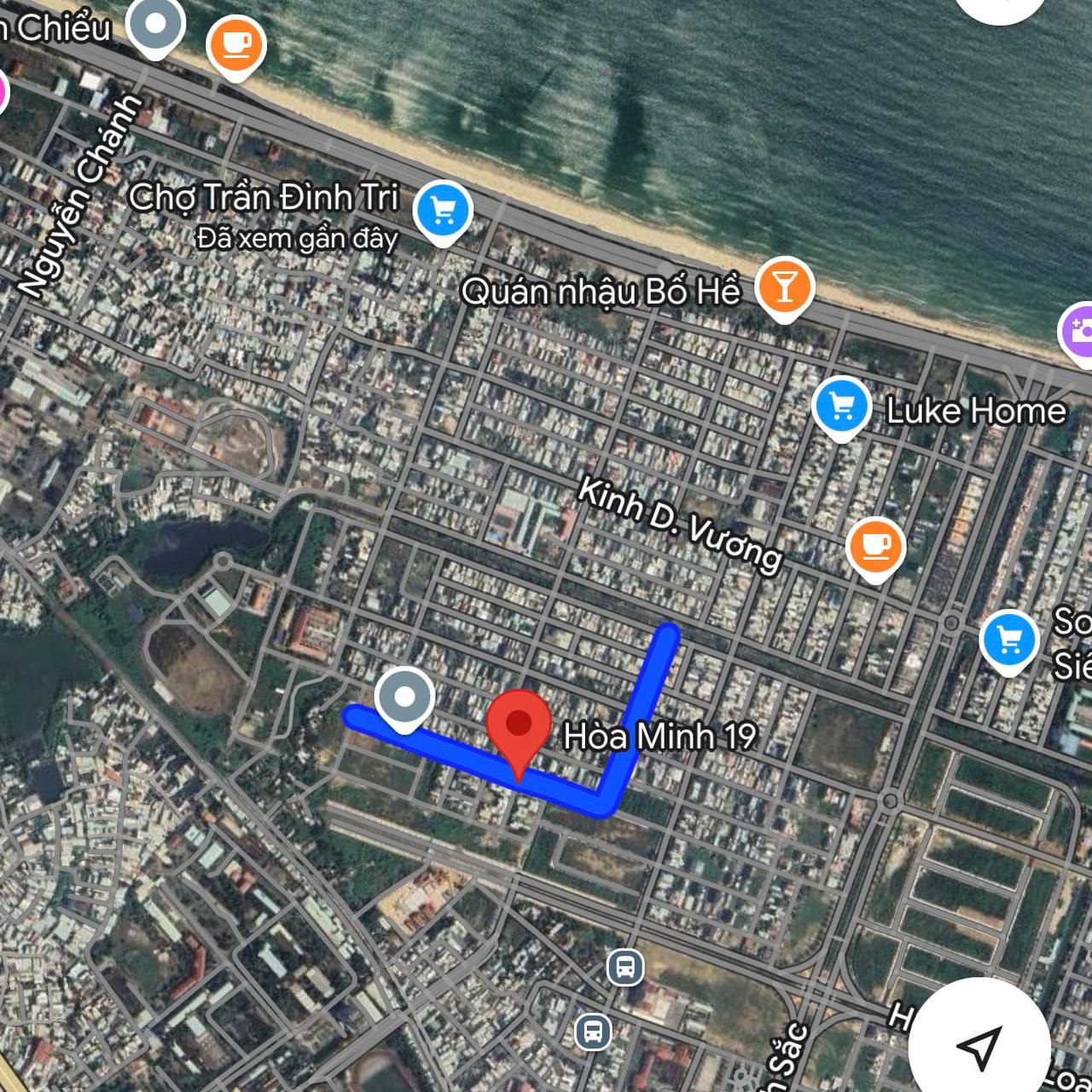Open the Chợ Trần Đình Tri market marker
Screen dimensions: 1092x1092
point(442,210)
